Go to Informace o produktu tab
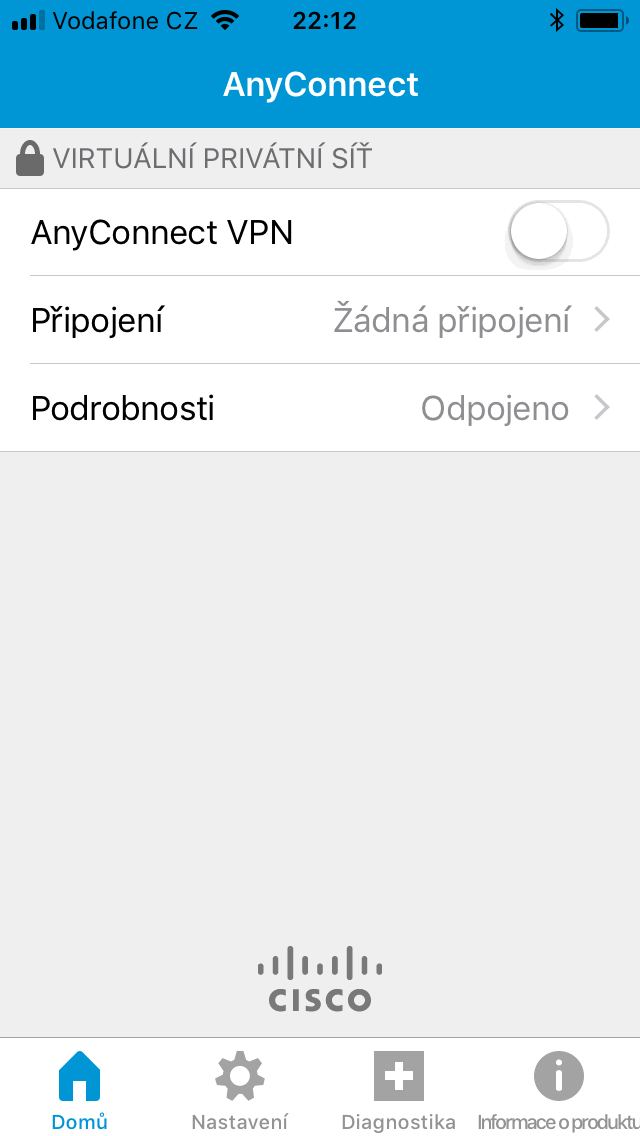The image size is (640, 1136). [558, 1090]
